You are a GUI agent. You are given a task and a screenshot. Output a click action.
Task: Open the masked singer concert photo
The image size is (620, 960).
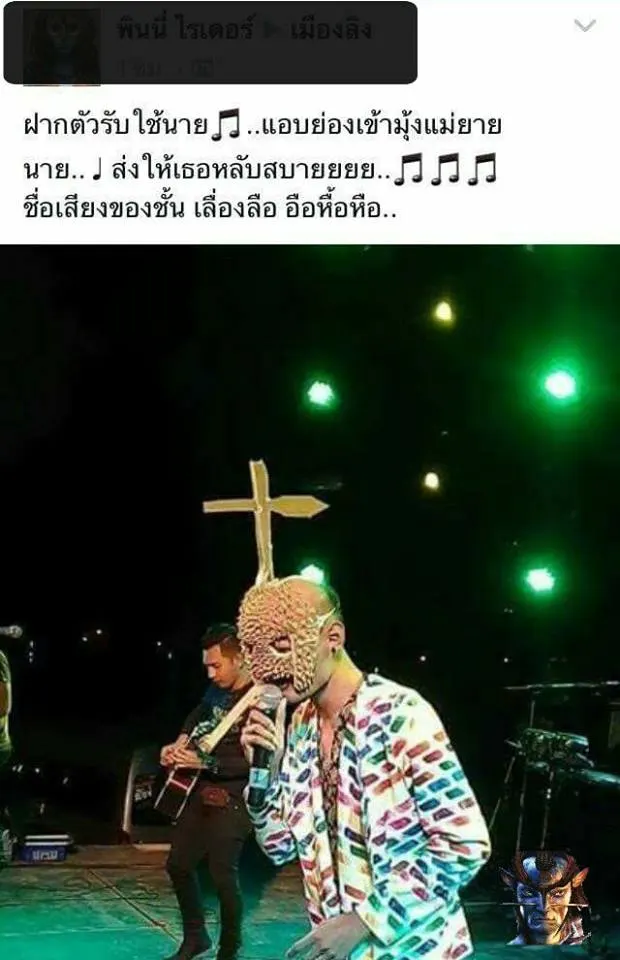[310, 602]
